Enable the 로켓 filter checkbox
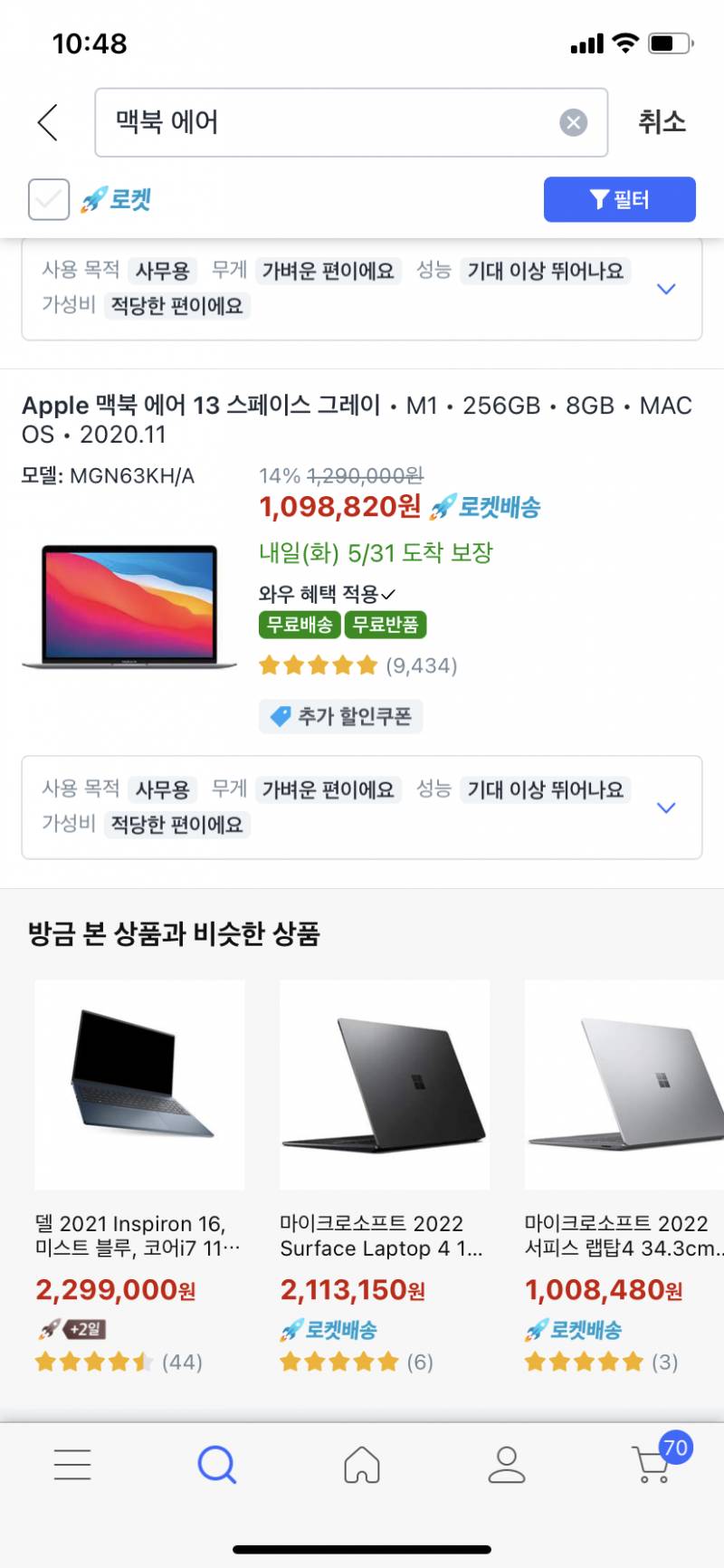 point(48,198)
